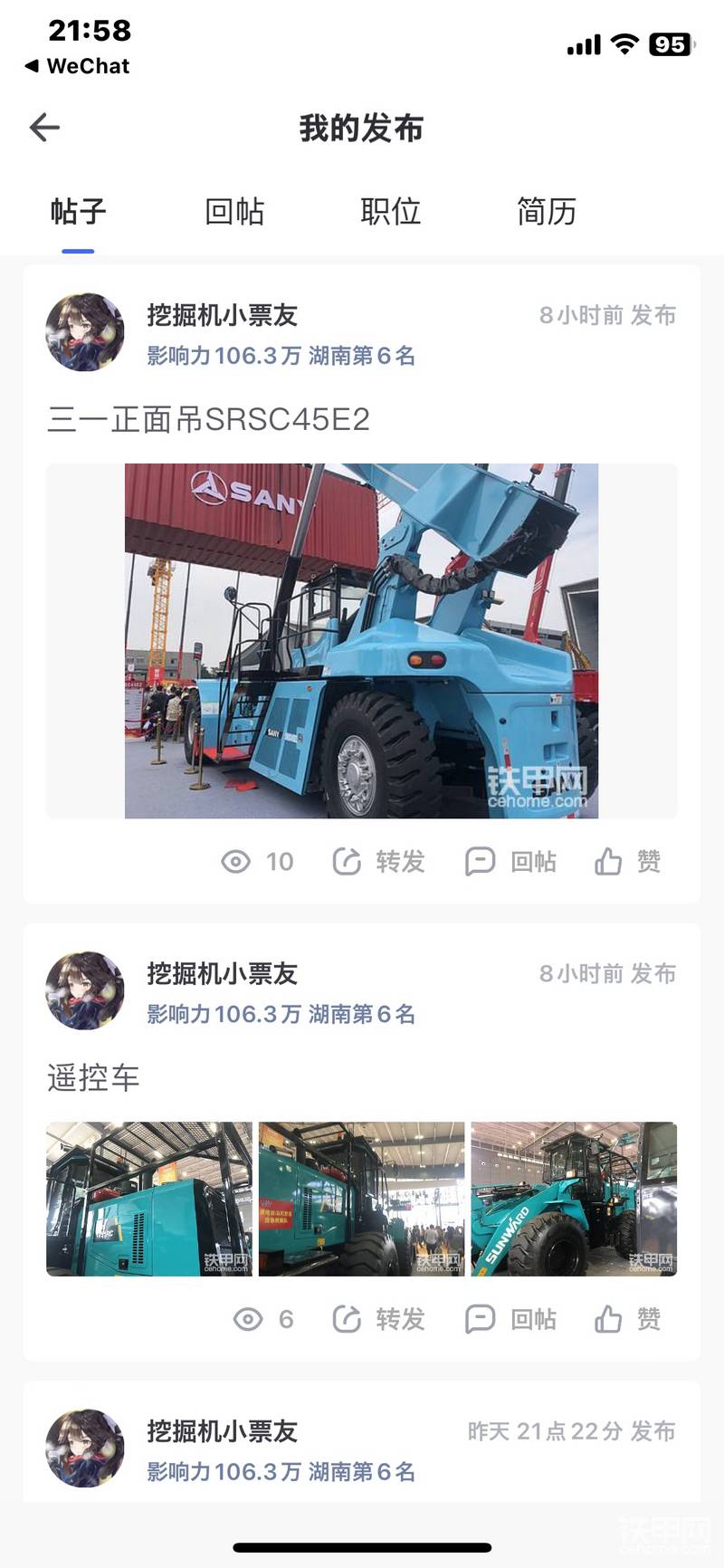The width and height of the screenshot is (724, 1568).
Task: Give a 赞 to the 遥控车 post
Action: [x=628, y=1319]
